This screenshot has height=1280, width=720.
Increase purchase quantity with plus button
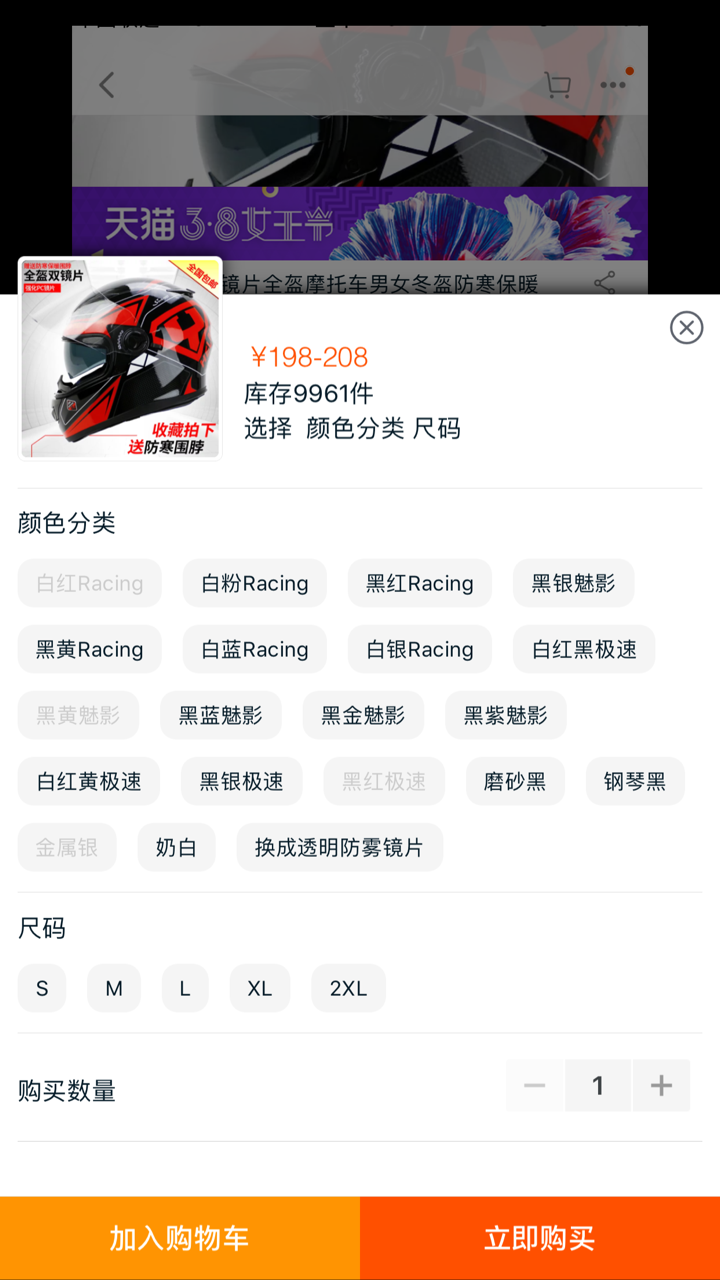point(661,1086)
